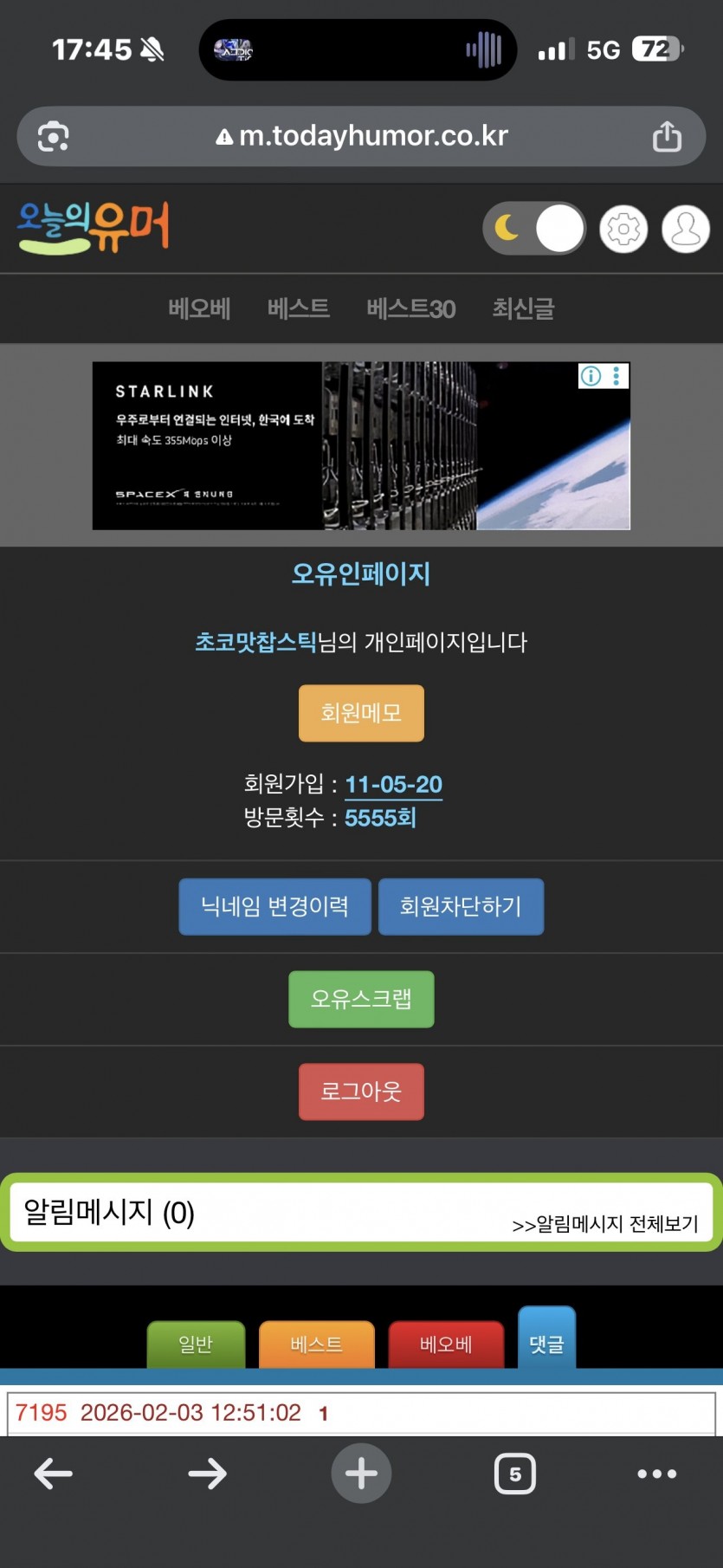Open 오유스크랩
Viewport: 723px width, 1568px height.
[361, 1000]
